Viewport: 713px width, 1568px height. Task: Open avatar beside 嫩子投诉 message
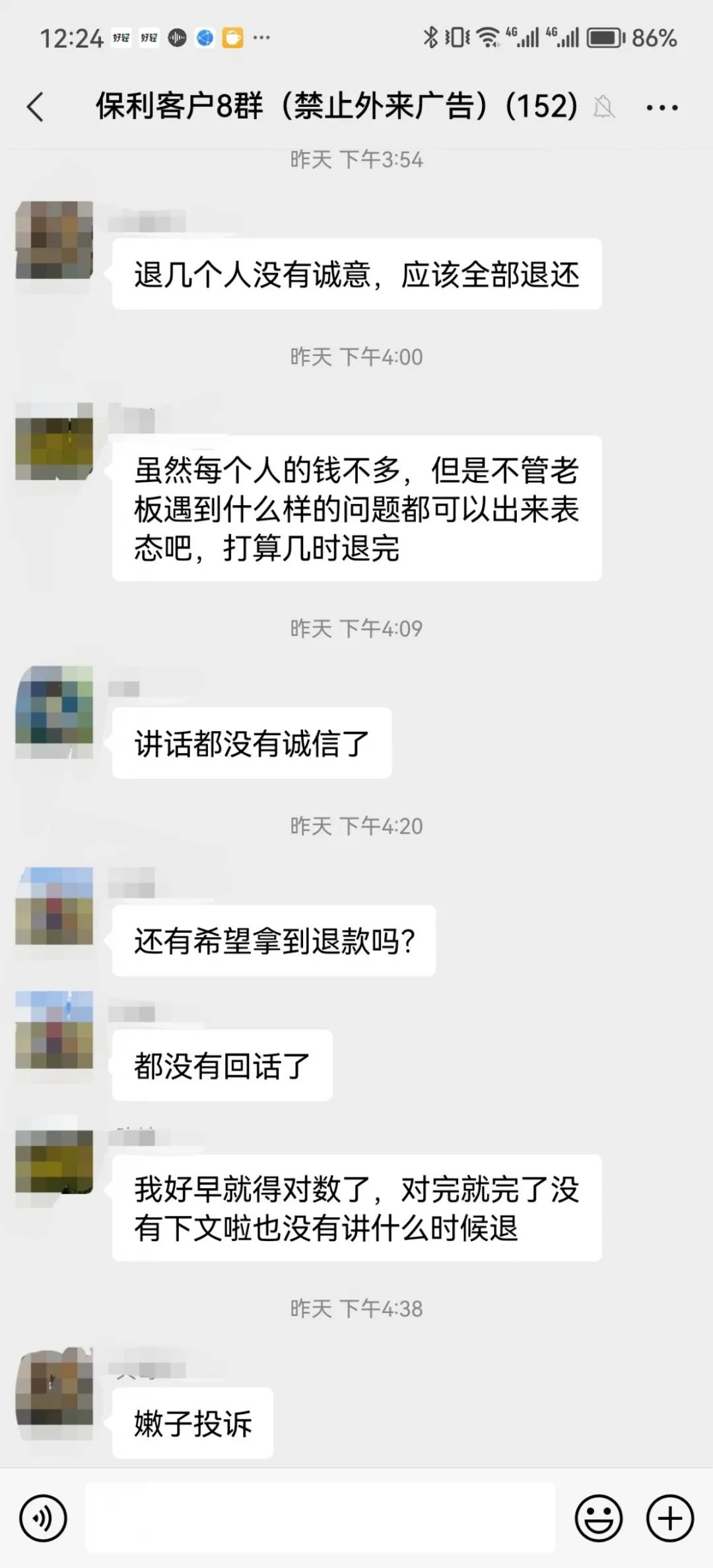[x=54, y=1387]
